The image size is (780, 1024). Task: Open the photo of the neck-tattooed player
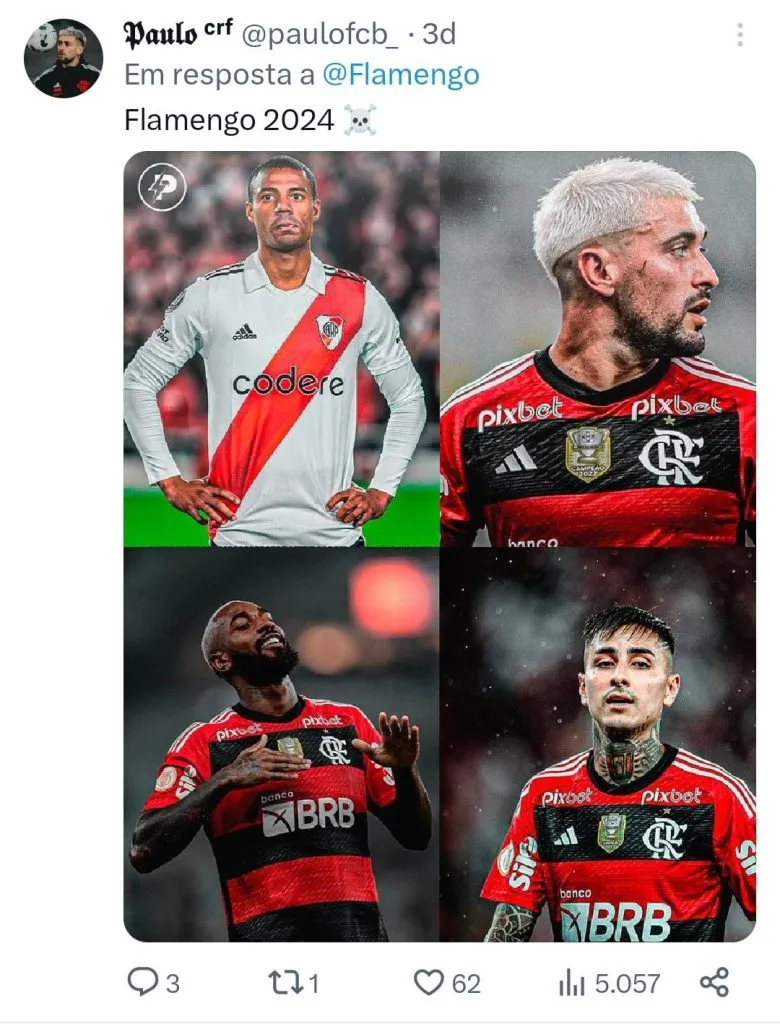click(598, 745)
